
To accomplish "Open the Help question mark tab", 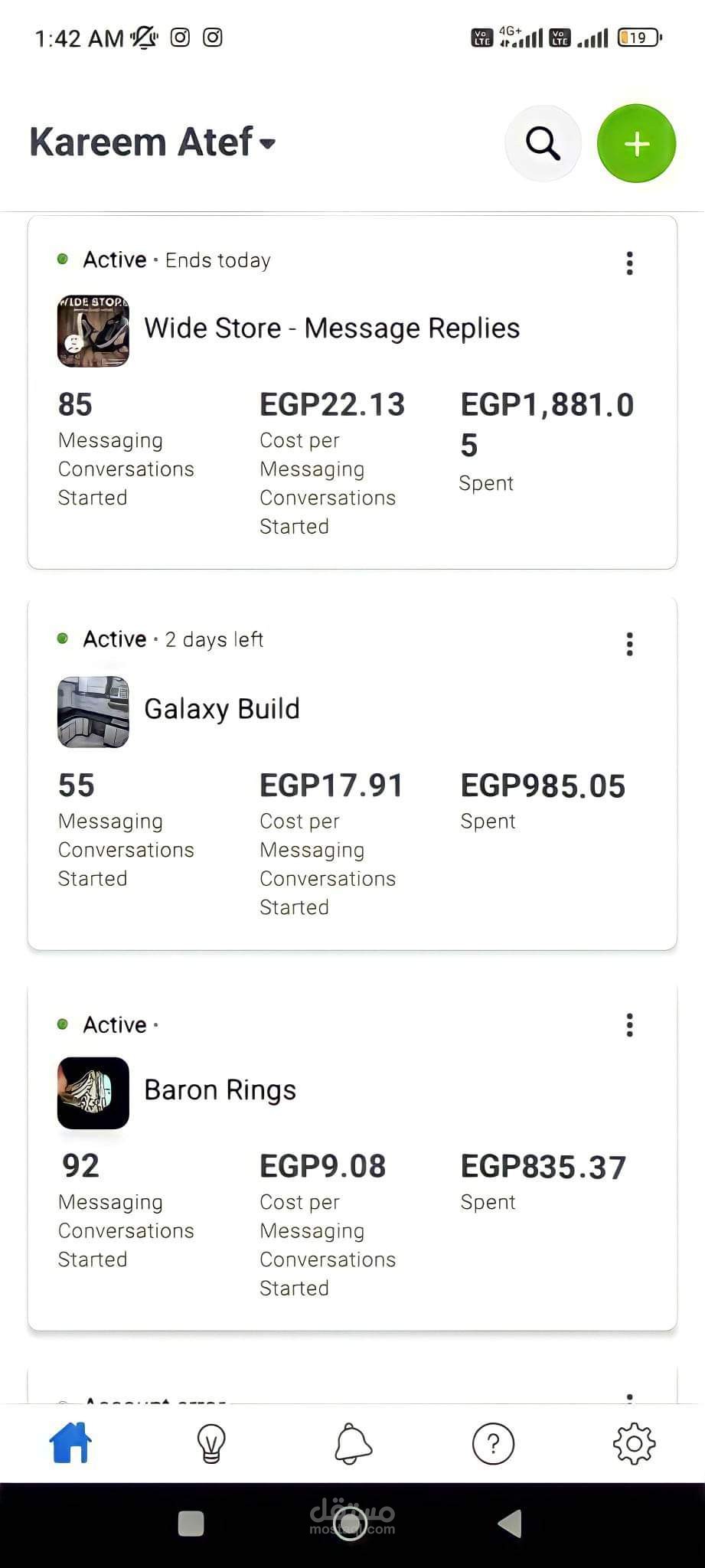I will point(493,1443).
